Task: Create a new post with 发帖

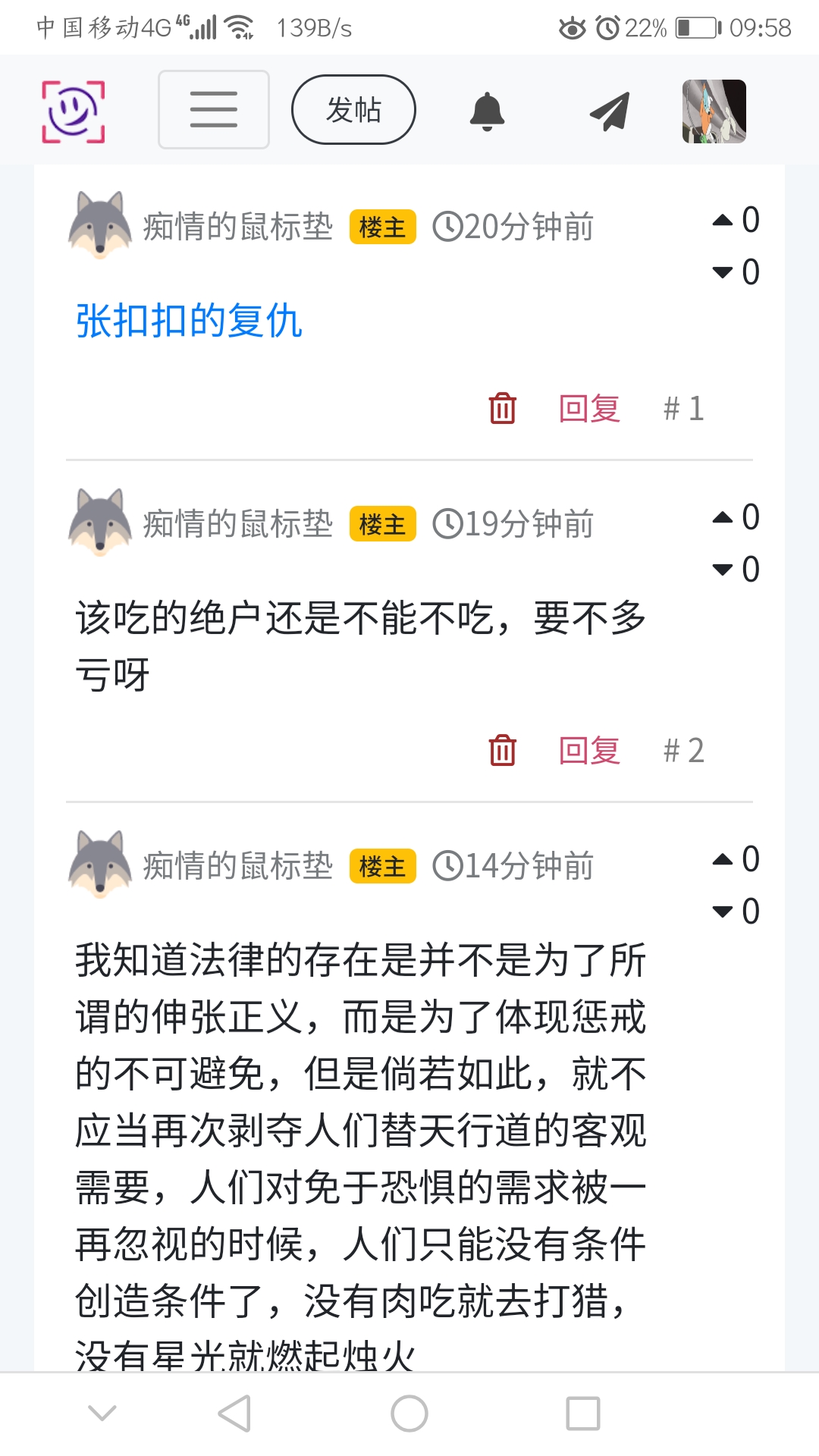Action: click(x=353, y=109)
